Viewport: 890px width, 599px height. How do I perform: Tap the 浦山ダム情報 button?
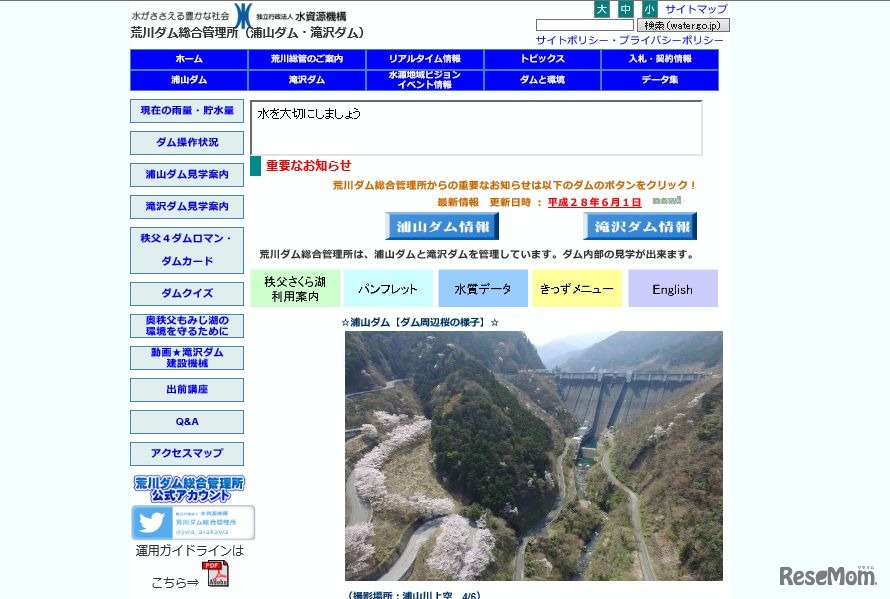(442, 226)
